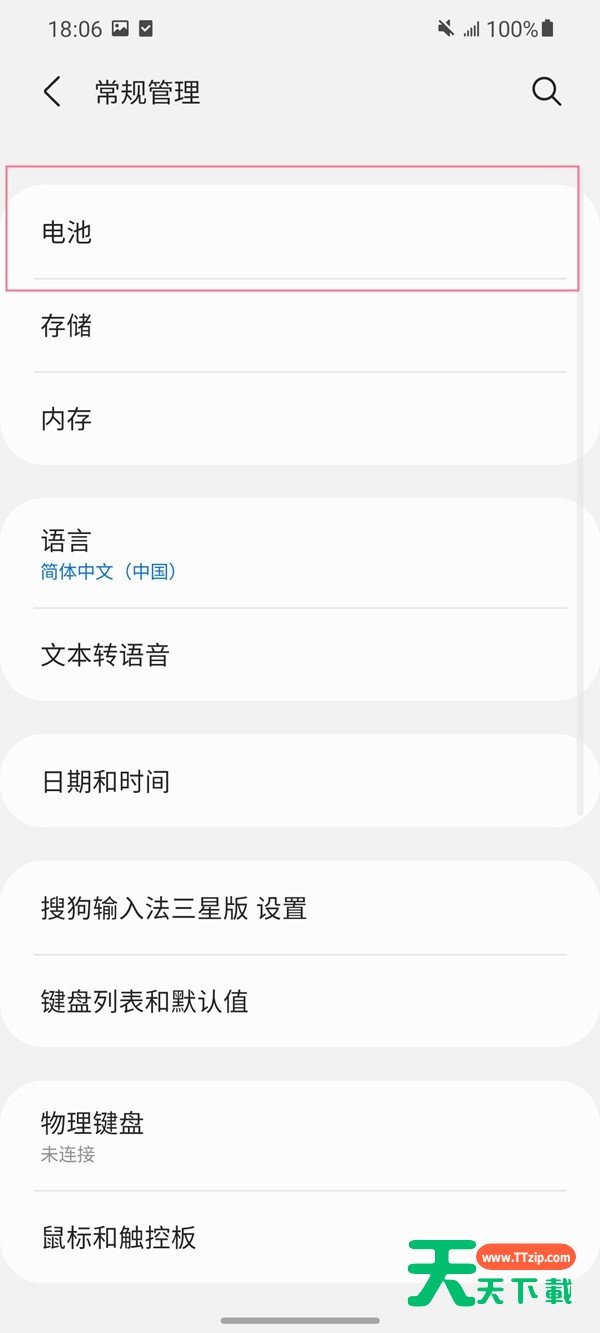Go back from 常规管理
The width and height of the screenshot is (600, 1333).
52,92
